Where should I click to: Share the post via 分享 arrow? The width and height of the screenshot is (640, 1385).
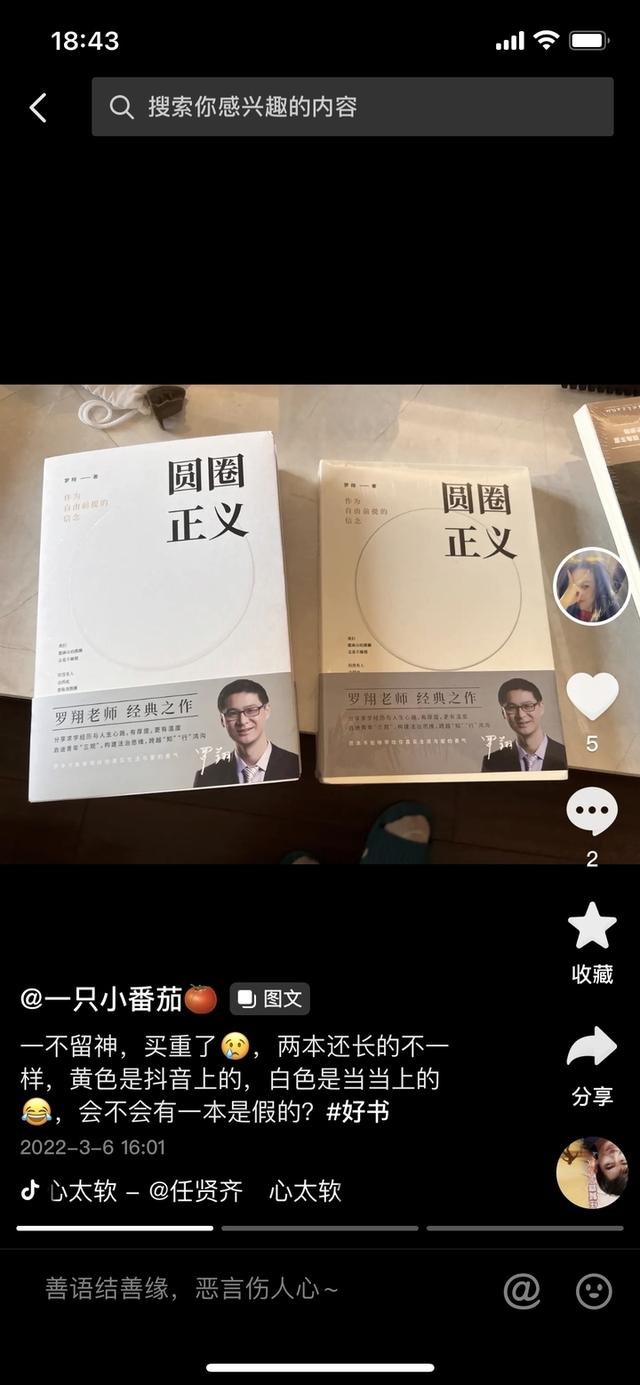(x=592, y=1048)
